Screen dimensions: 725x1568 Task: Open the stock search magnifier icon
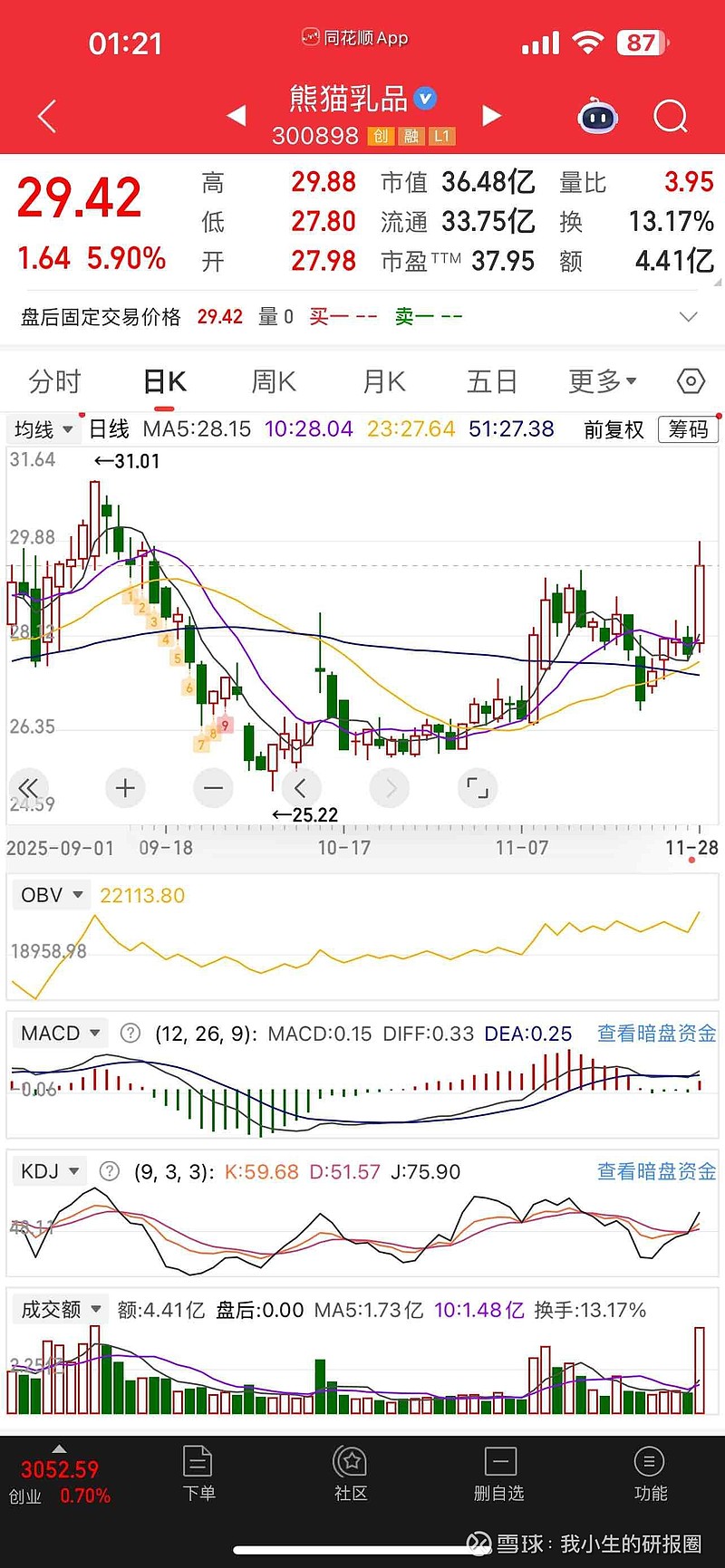click(671, 117)
